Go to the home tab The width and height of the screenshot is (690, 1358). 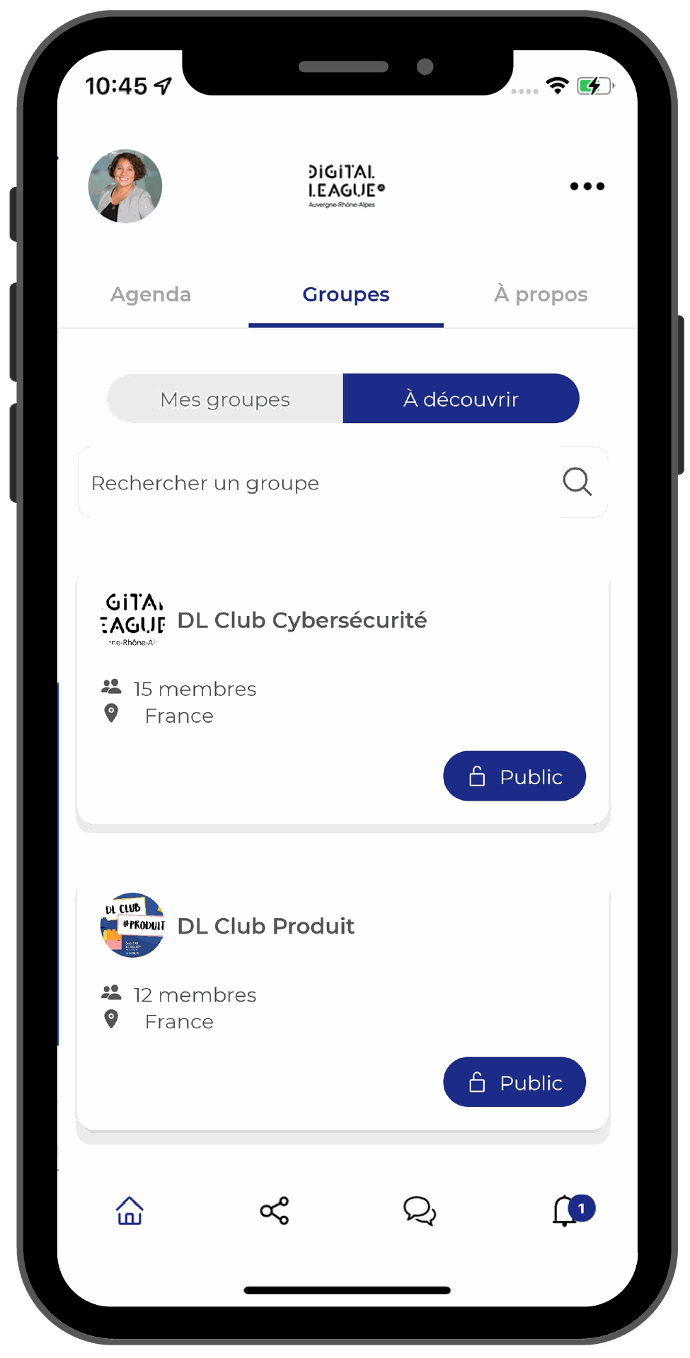click(130, 1211)
